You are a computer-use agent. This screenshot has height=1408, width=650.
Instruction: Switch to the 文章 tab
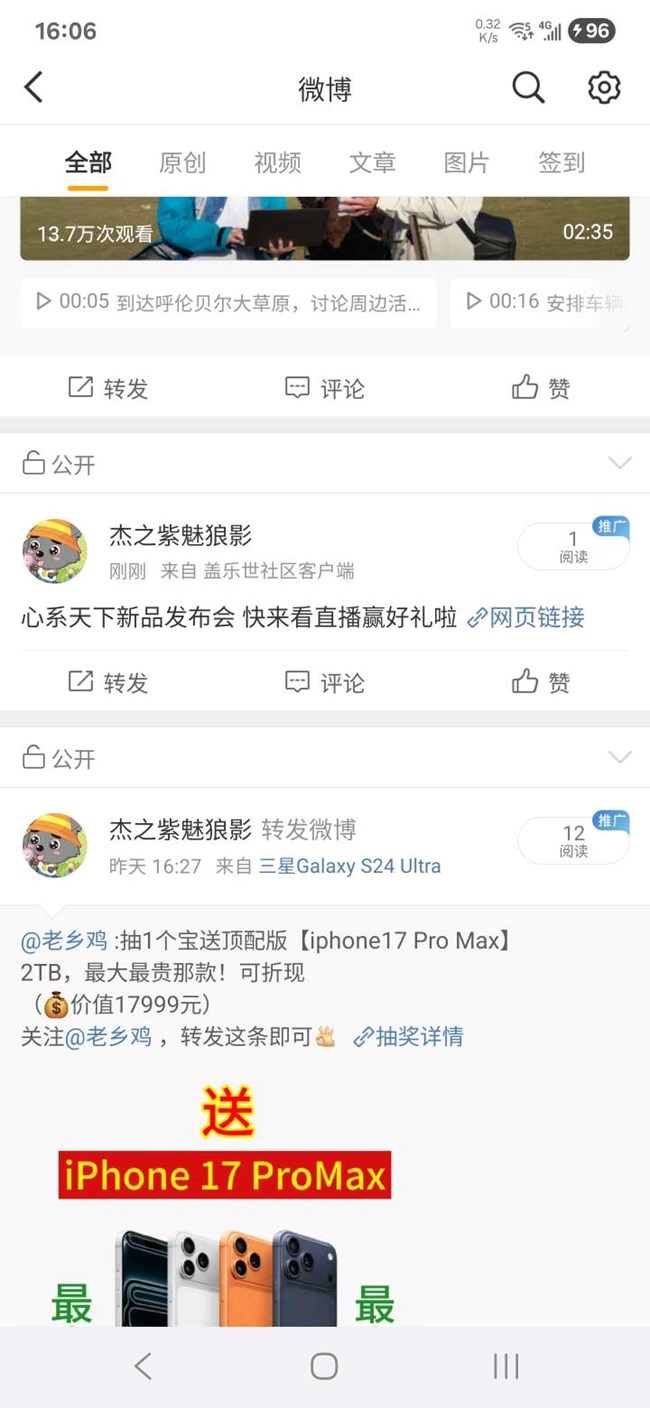click(372, 163)
